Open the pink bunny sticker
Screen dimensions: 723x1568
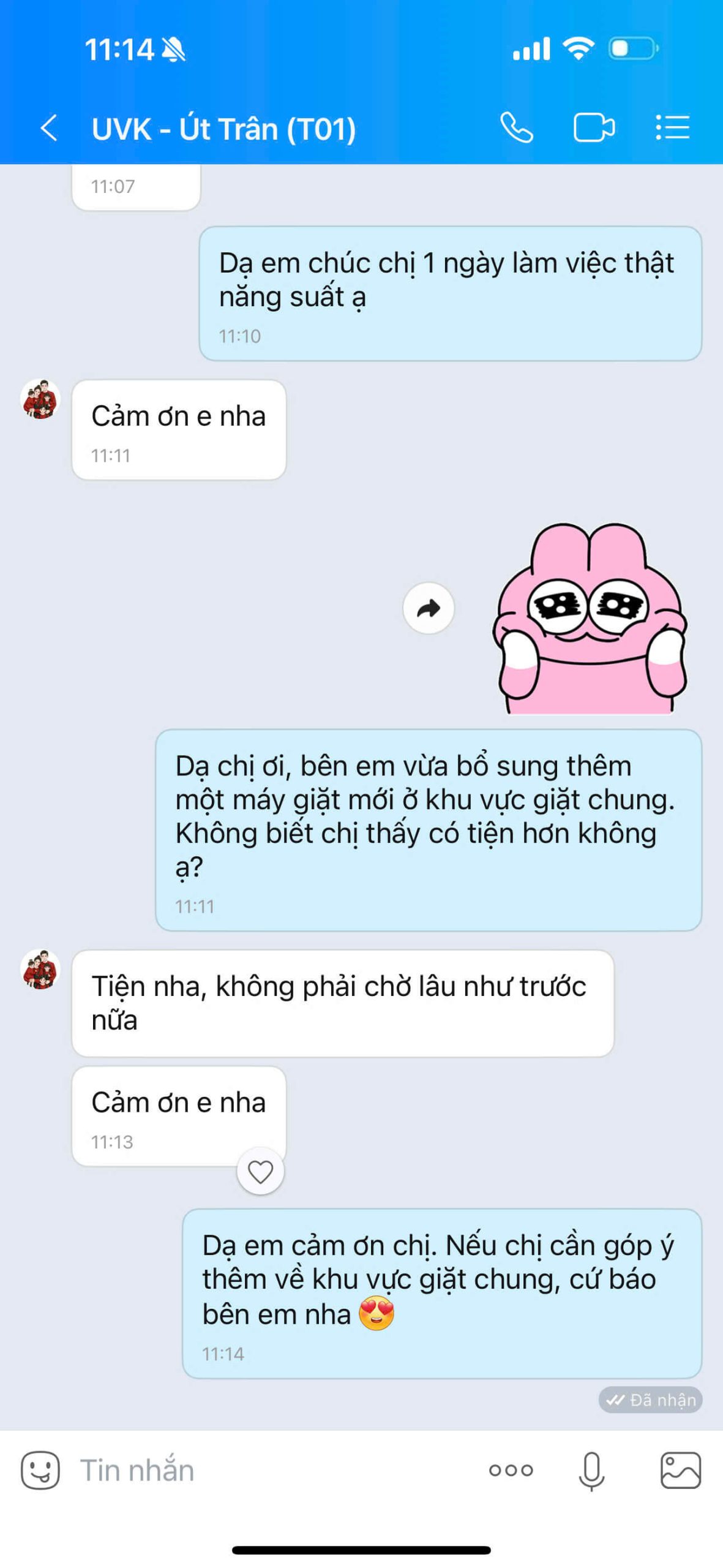(x=590, y=619)
